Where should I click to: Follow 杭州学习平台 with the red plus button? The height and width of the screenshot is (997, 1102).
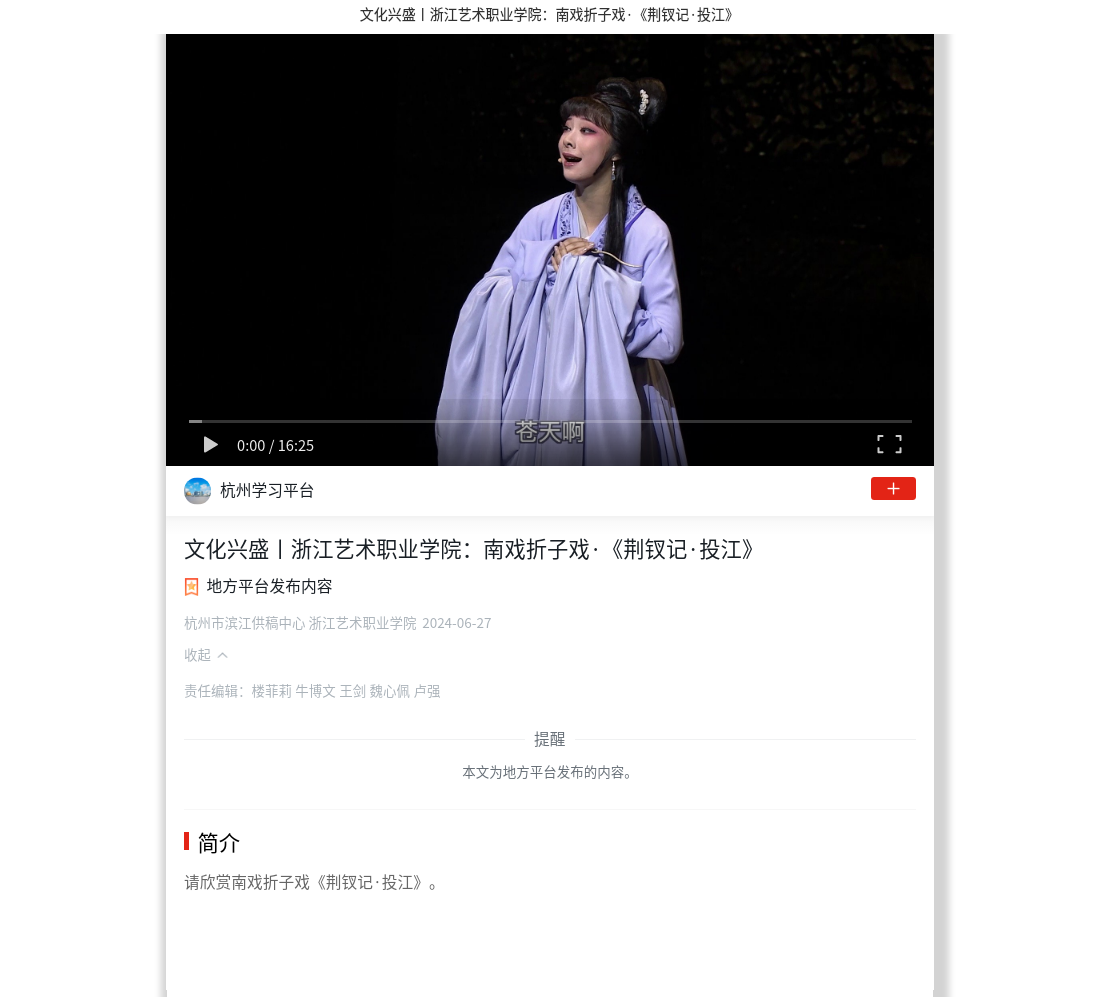(x=893, y=489)
